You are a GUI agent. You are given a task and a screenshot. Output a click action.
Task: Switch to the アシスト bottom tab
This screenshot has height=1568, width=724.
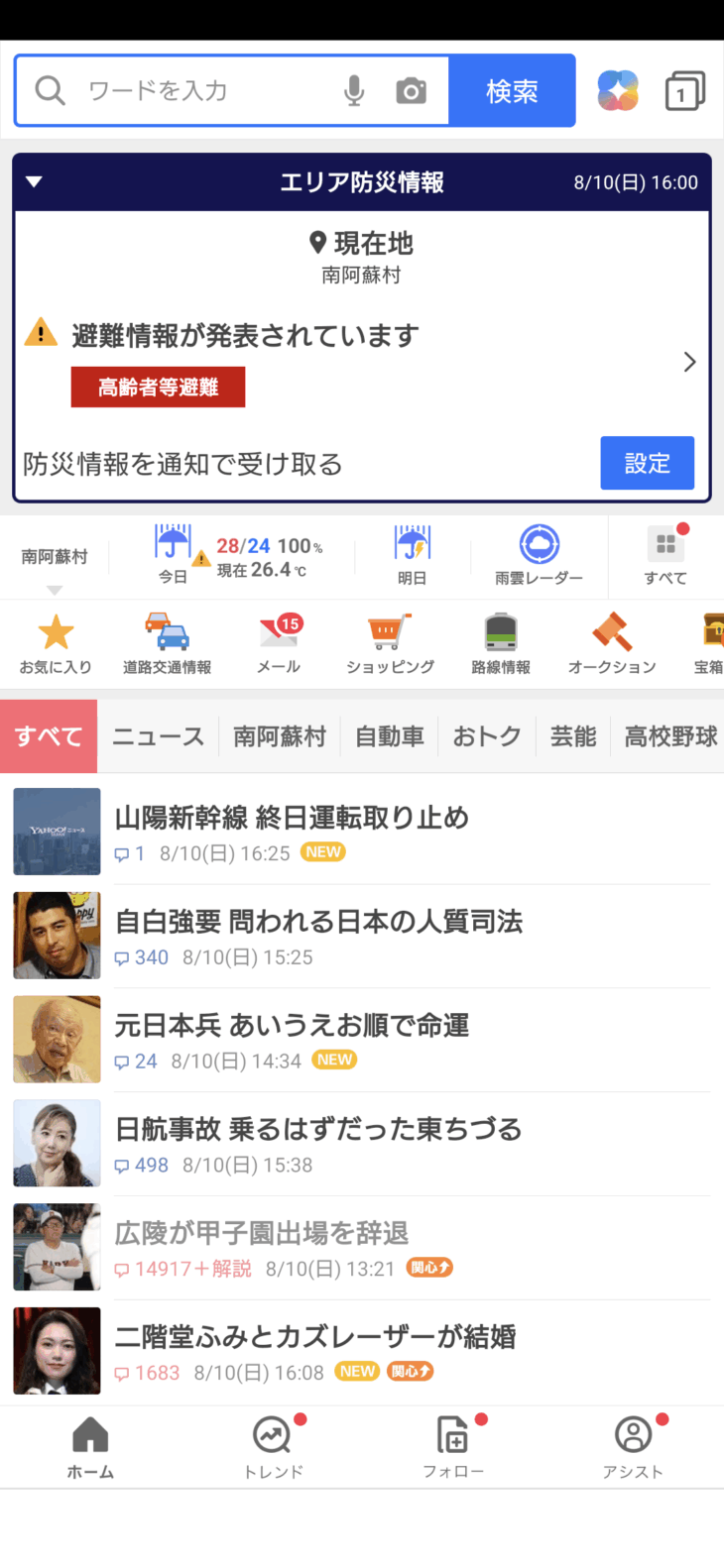point(633,1447)
